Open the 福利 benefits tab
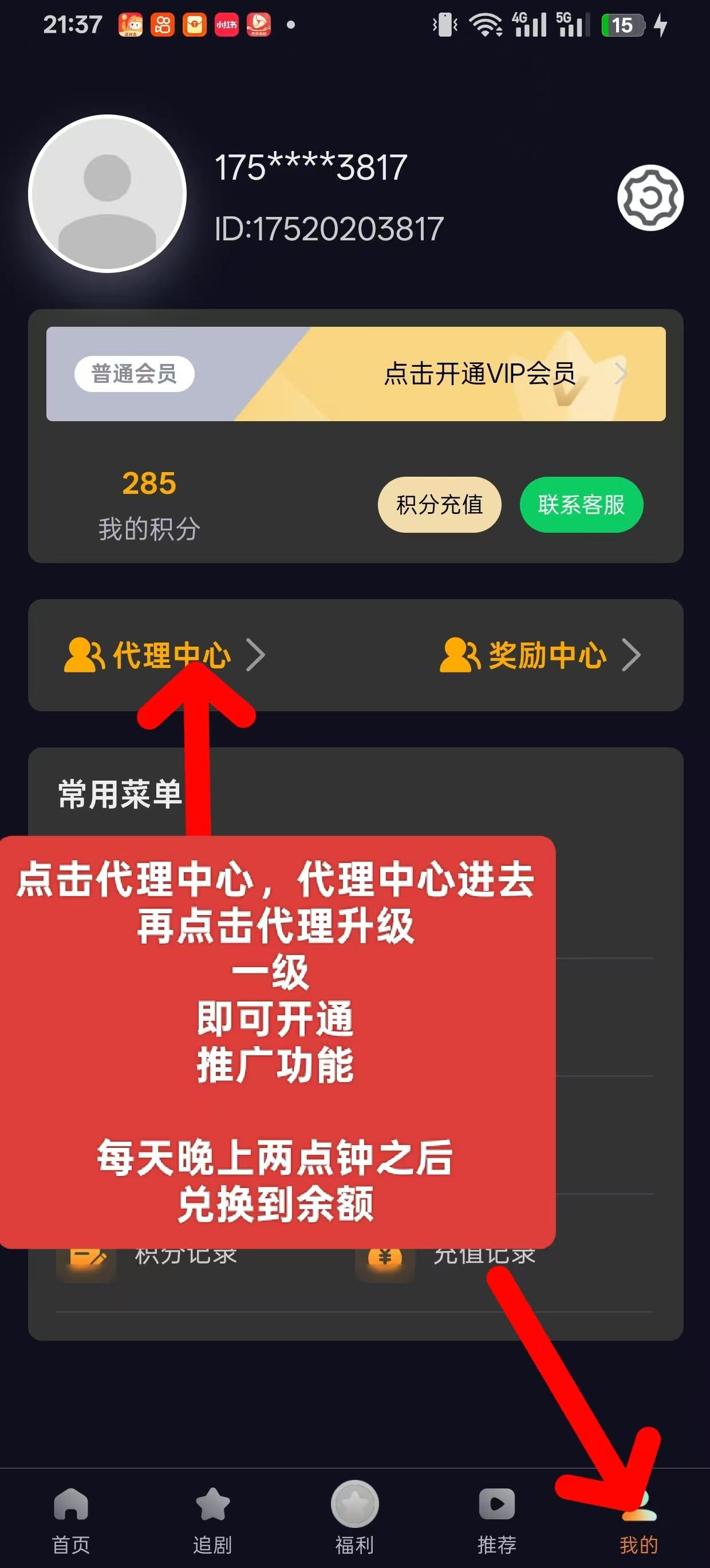Image resolution: width=710 pixels, height=1568 pixels. [354, 1519]
